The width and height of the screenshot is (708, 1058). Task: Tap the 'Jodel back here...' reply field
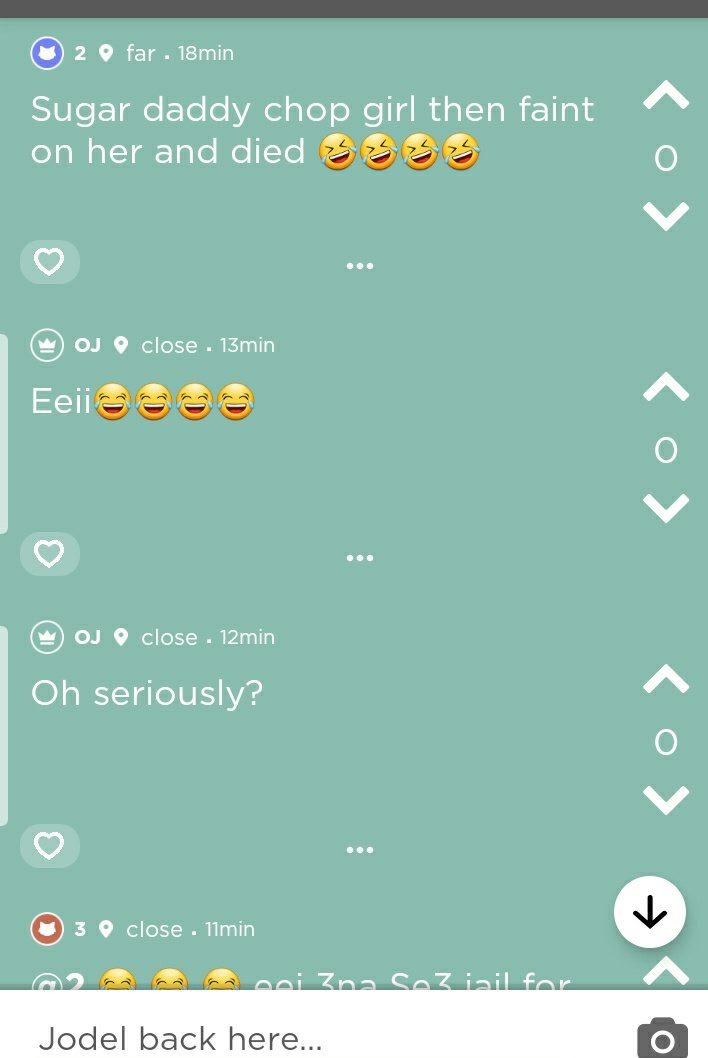click(x=300, y=1038)
